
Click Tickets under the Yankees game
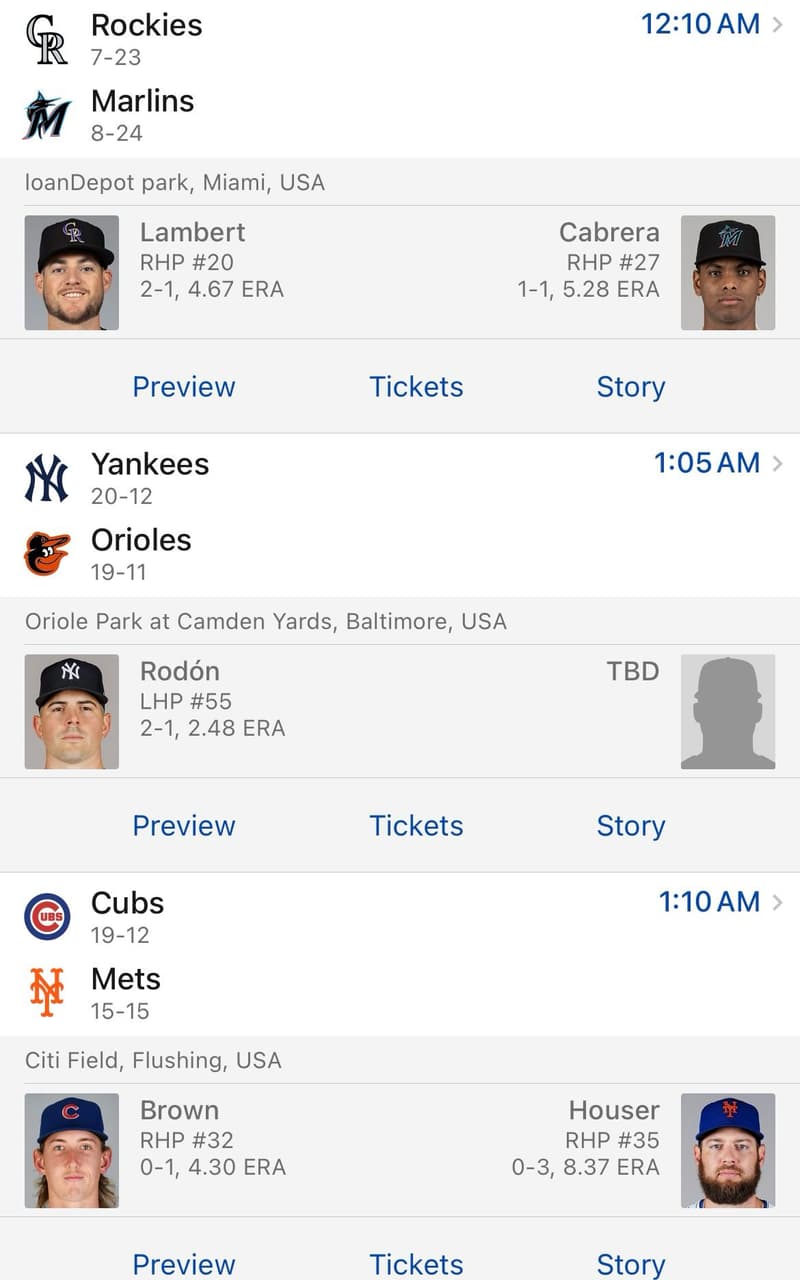[x=416, y=826]
